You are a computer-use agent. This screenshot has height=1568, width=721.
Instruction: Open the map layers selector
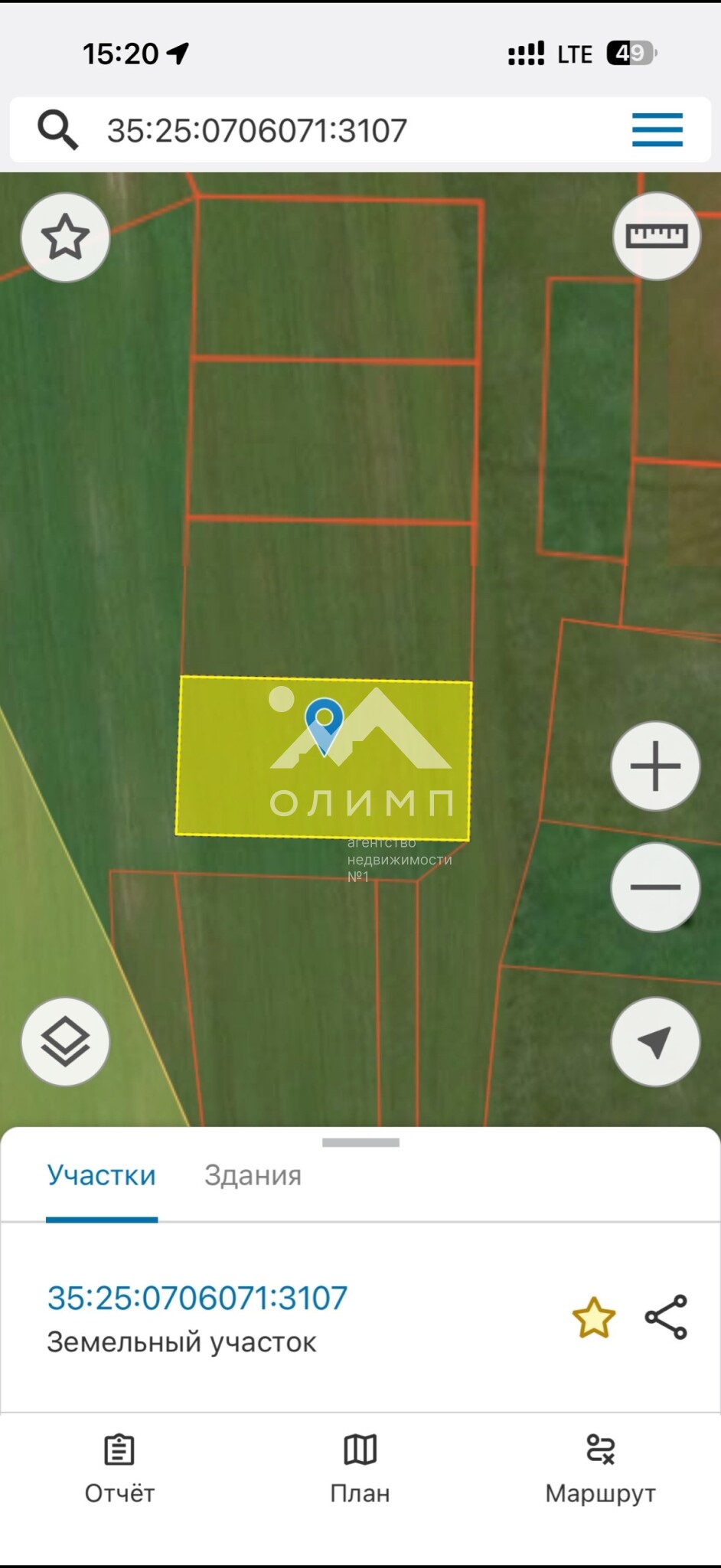[x=65, y=1041]
